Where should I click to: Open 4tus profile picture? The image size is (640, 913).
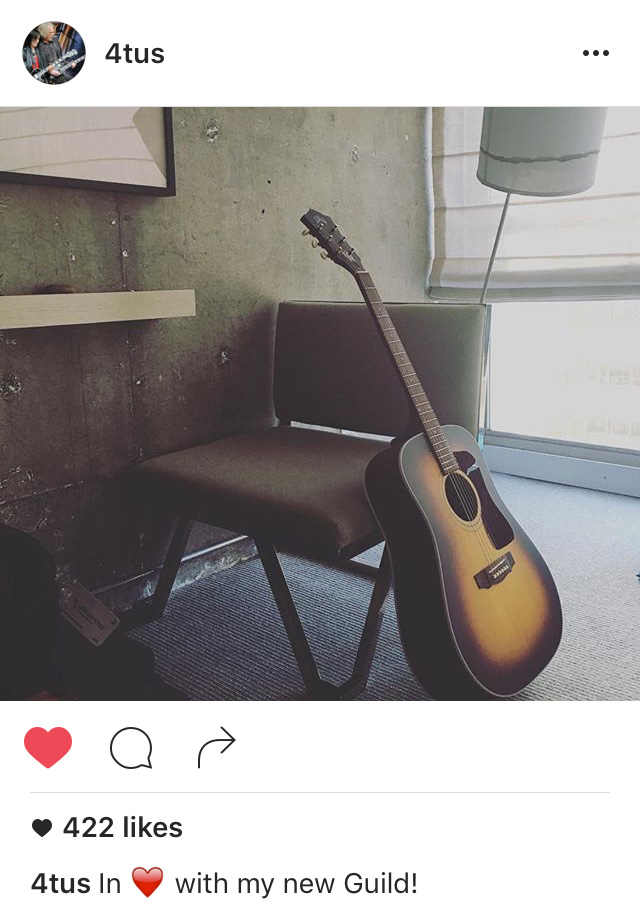point(54,53)
